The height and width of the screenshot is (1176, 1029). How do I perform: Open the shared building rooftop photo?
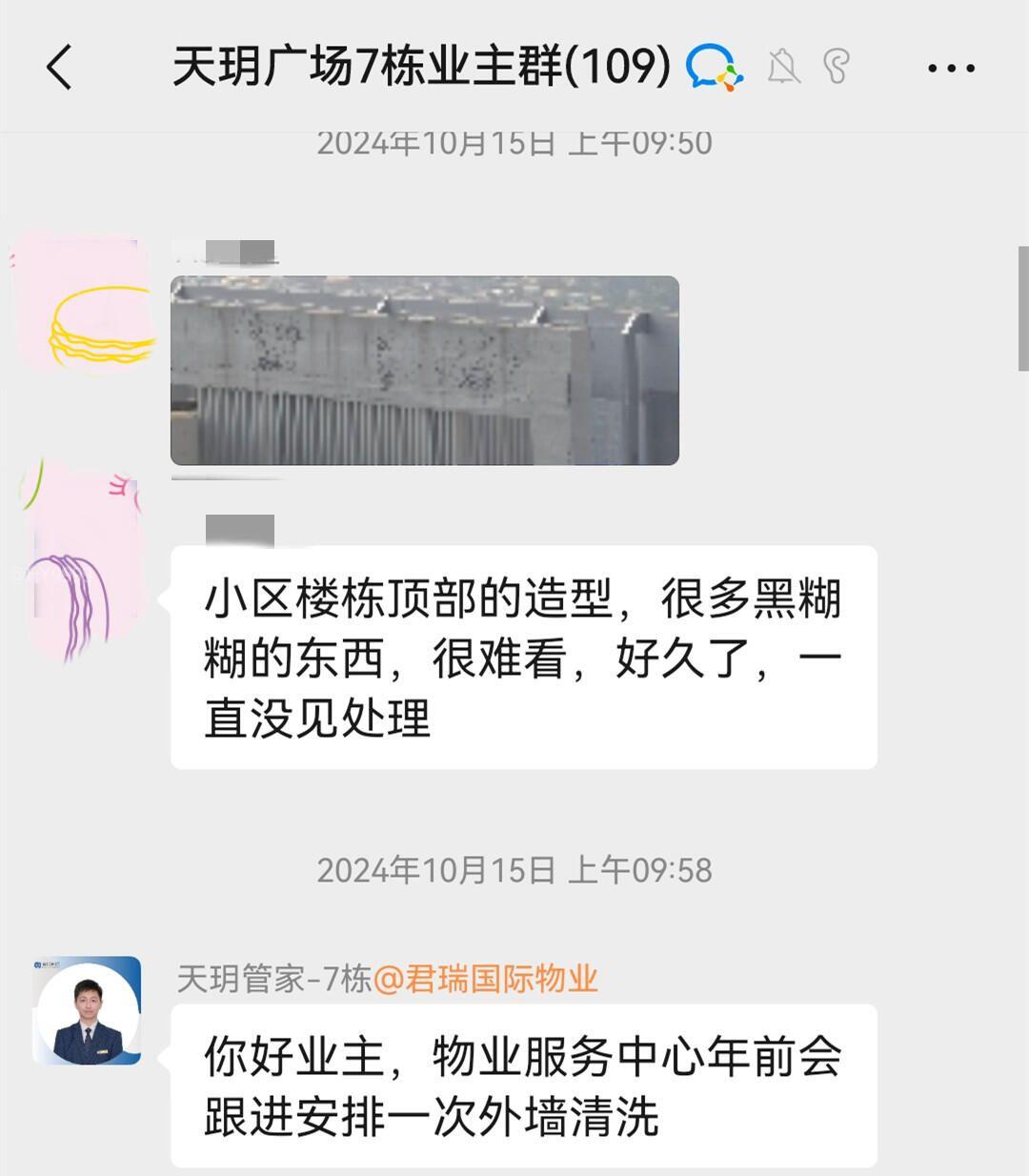[x=424, y=371]
